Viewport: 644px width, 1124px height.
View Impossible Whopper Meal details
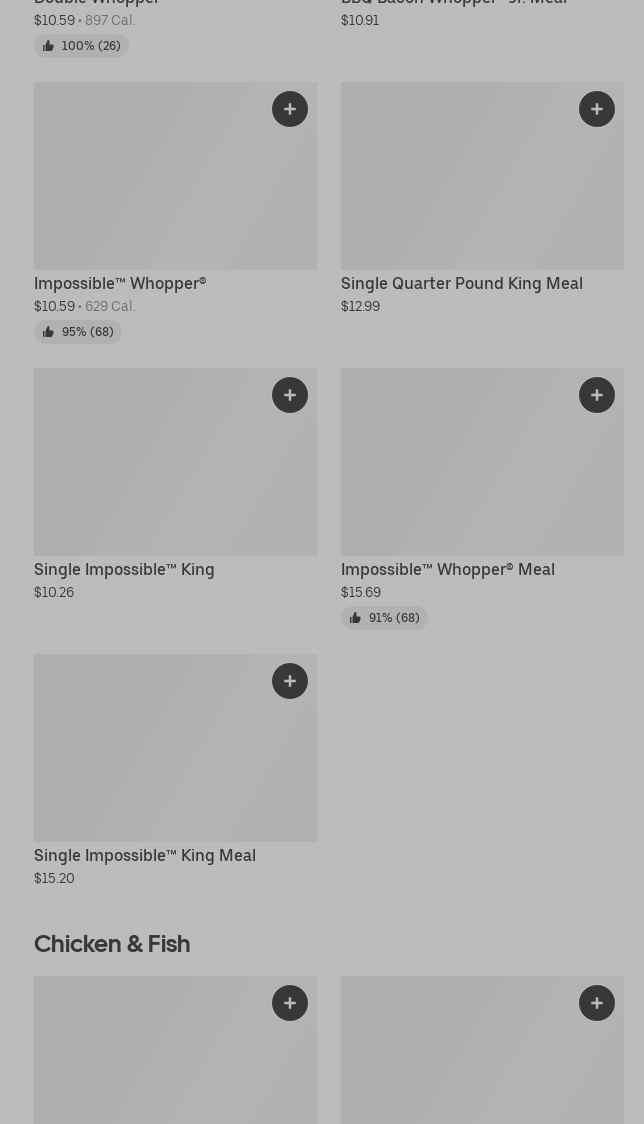[x=482, y=499]
